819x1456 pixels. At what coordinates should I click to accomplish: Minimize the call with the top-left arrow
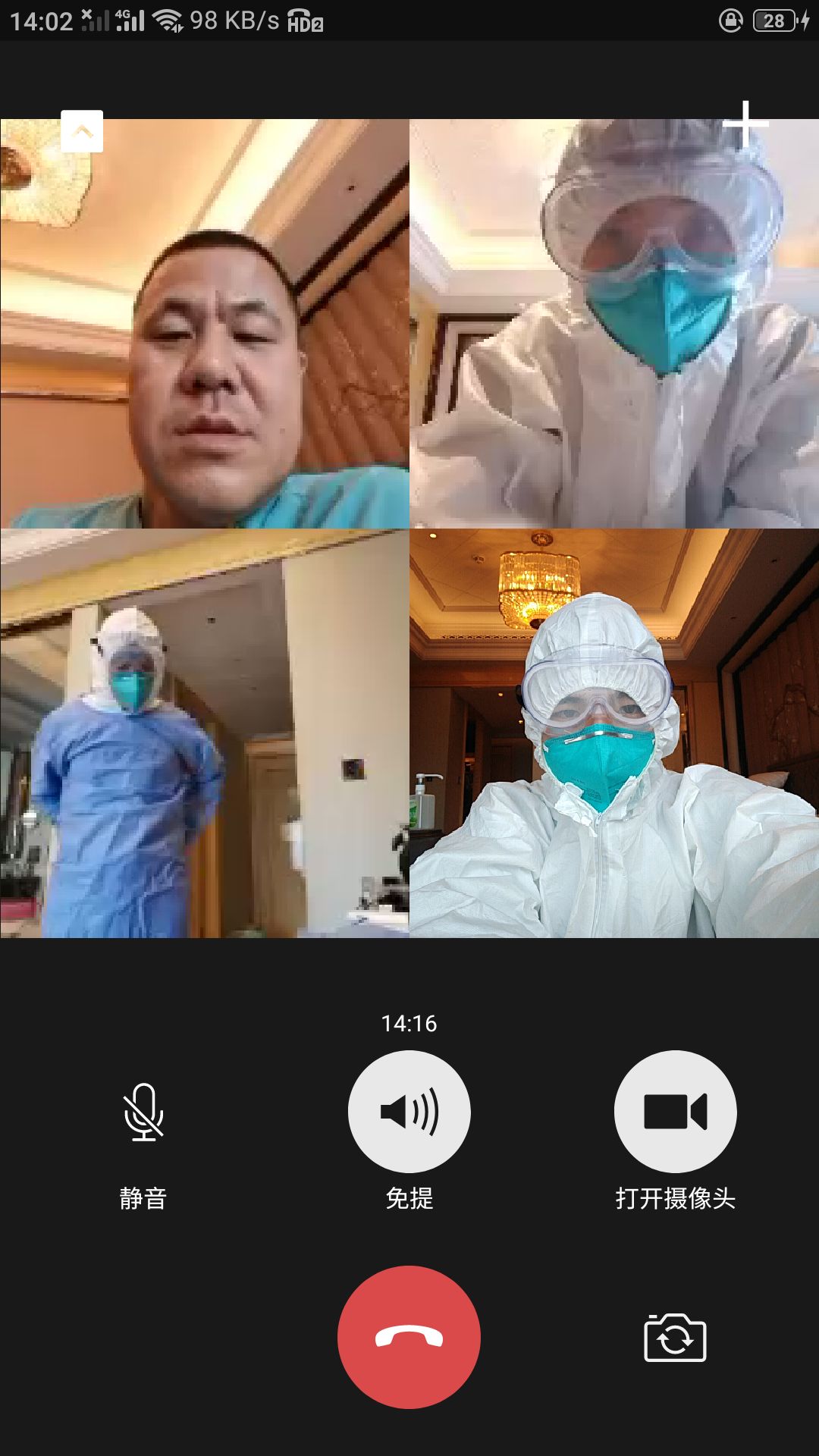(82, 131)
